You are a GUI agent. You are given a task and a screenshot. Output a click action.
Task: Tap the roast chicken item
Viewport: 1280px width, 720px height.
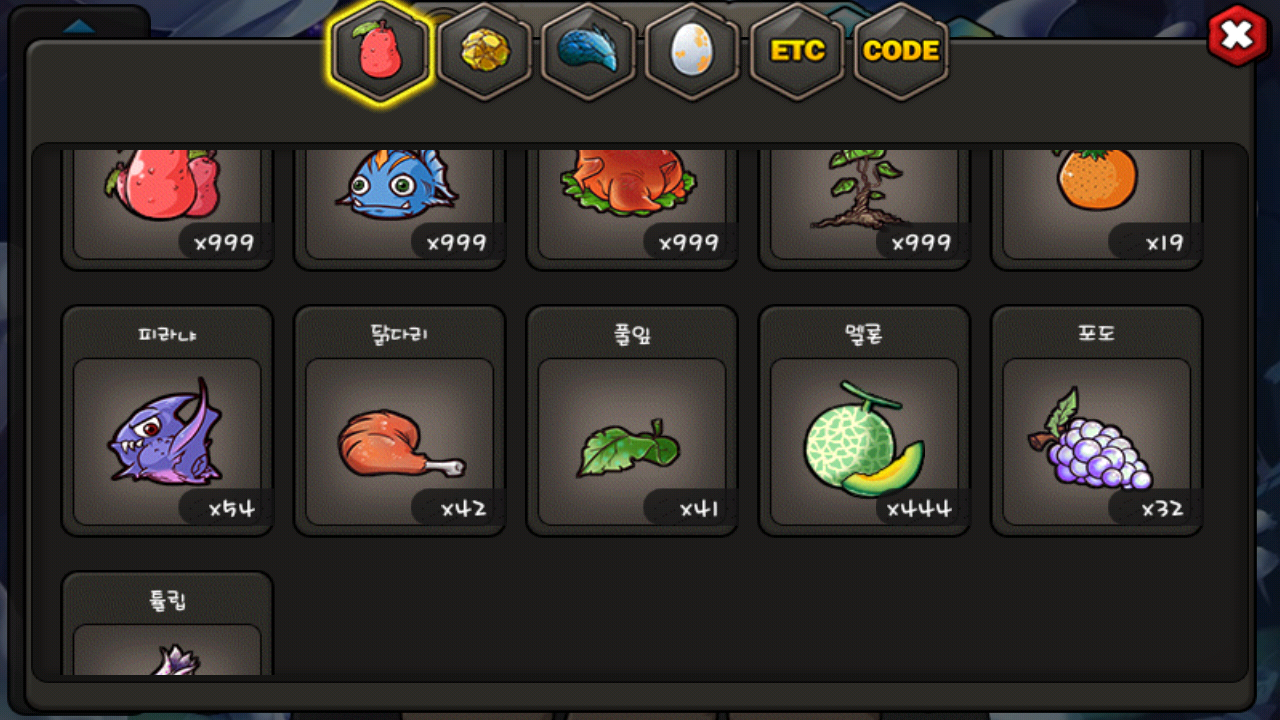click(632, 209)
